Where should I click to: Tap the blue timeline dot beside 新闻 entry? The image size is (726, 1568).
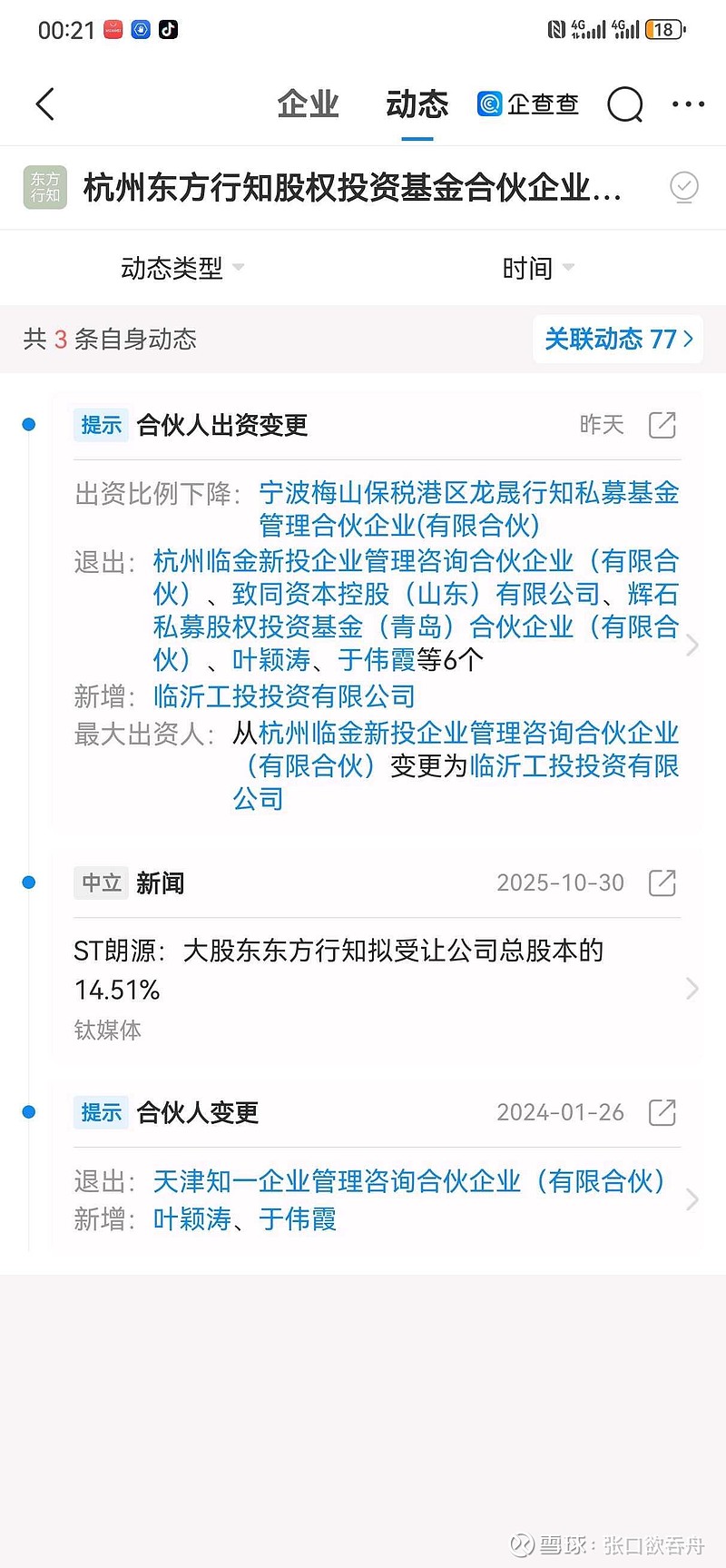[29, 882]
